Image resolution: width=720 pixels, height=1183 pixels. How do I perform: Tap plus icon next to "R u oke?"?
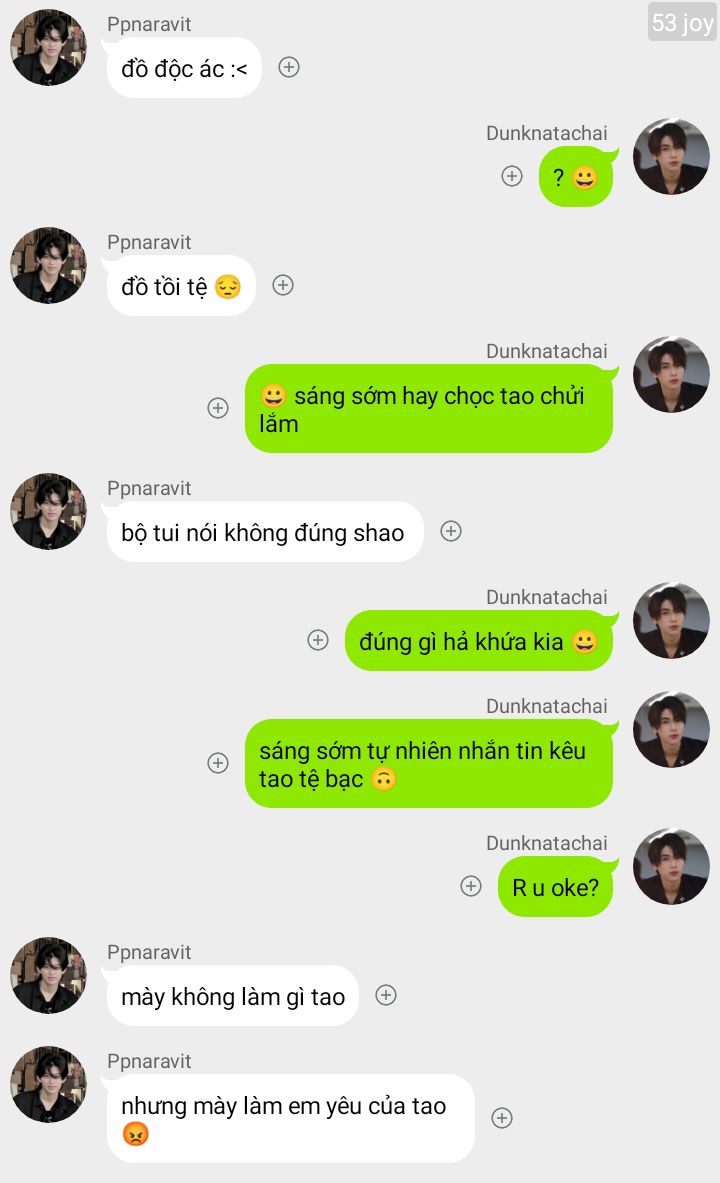[471, 886]
